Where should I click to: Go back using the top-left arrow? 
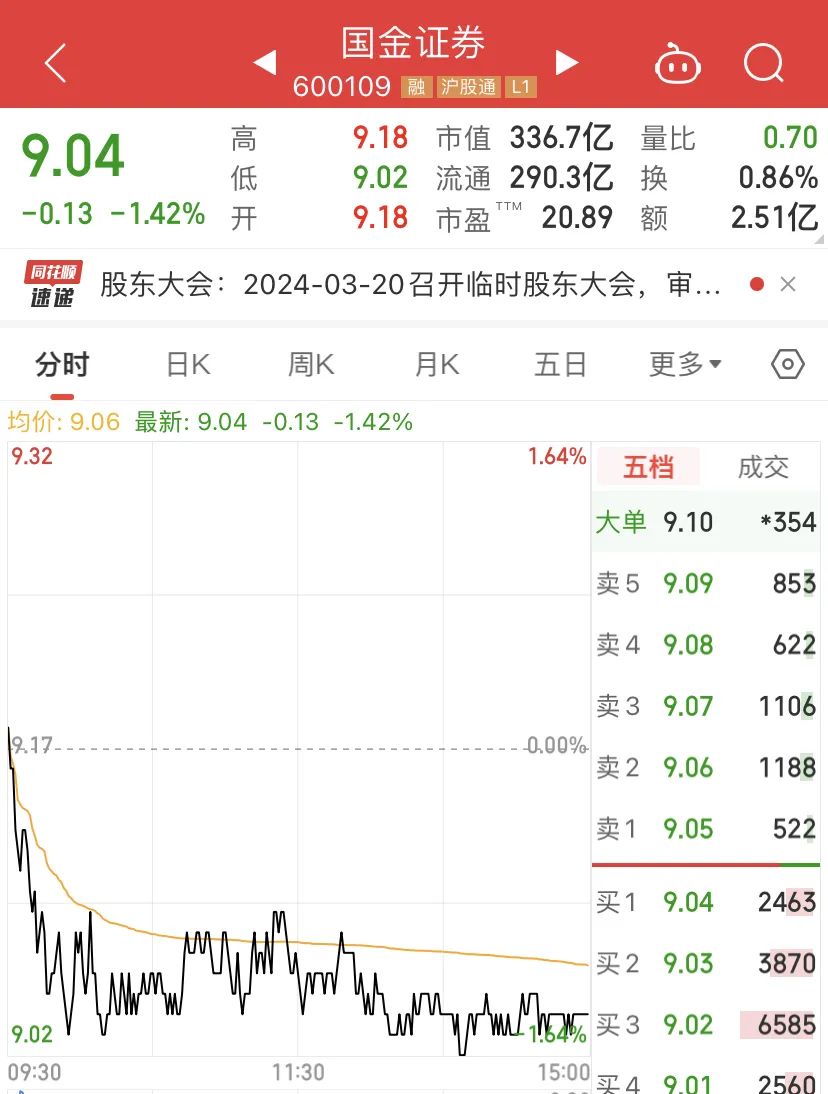(x=55, y=63)
